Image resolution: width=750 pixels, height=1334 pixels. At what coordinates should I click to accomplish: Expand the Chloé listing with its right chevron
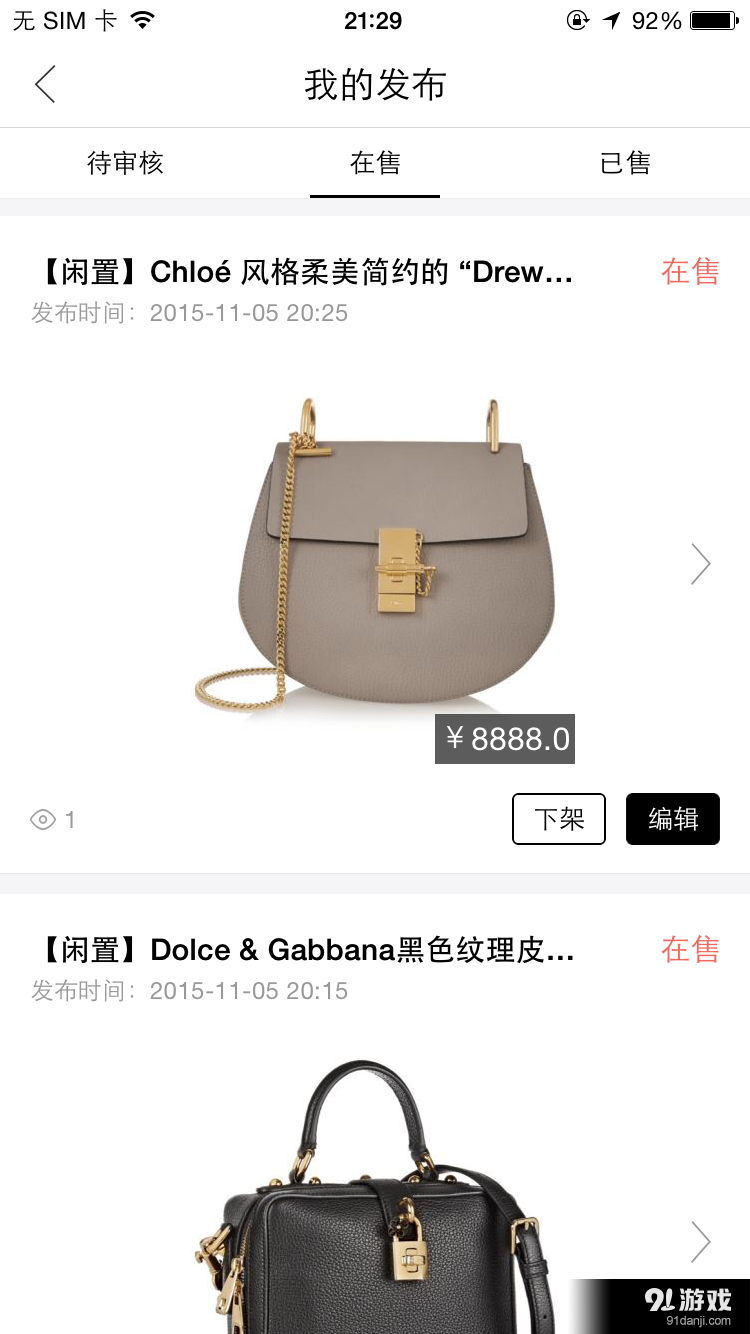point(700,563)
